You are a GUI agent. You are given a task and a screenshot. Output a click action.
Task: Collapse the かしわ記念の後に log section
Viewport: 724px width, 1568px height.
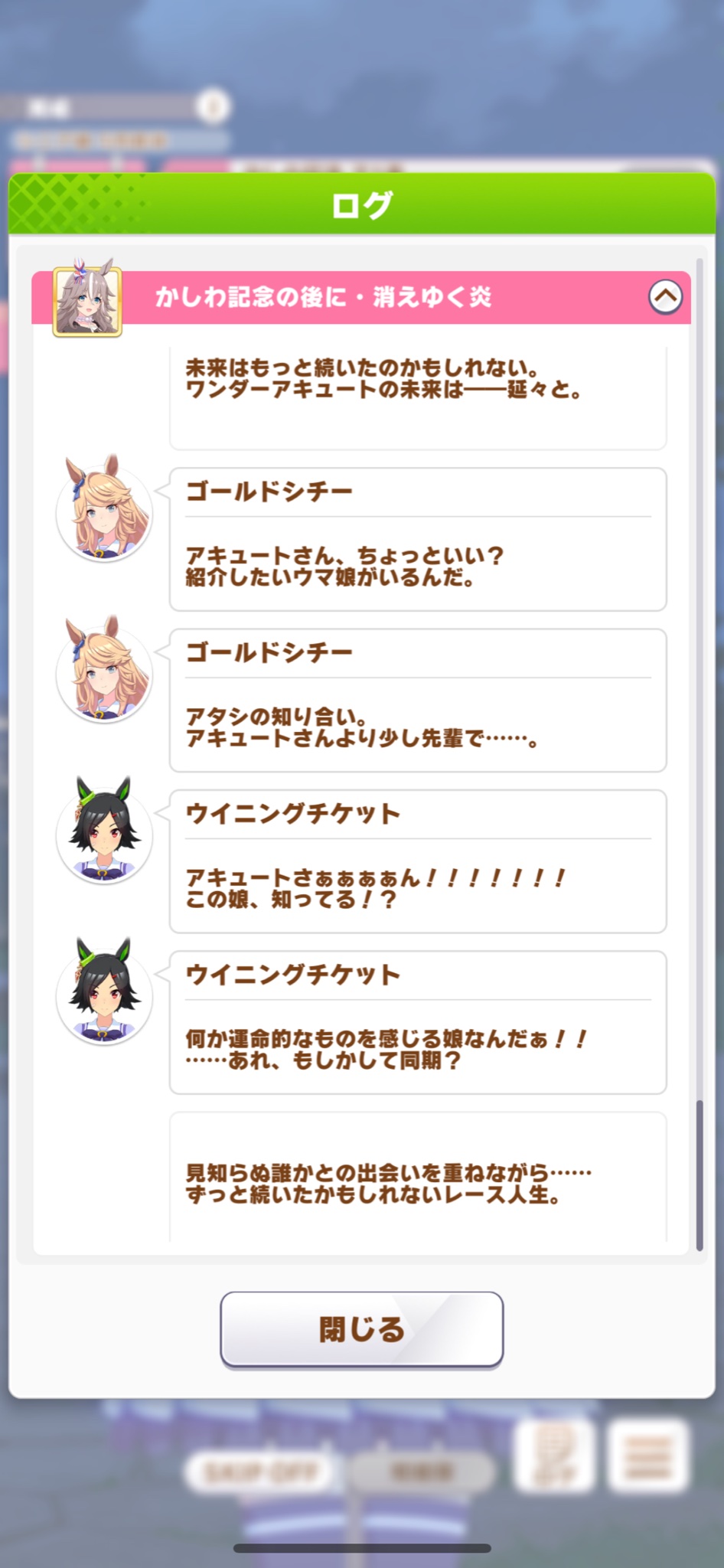pyautogui.click(x=665, y=296)
